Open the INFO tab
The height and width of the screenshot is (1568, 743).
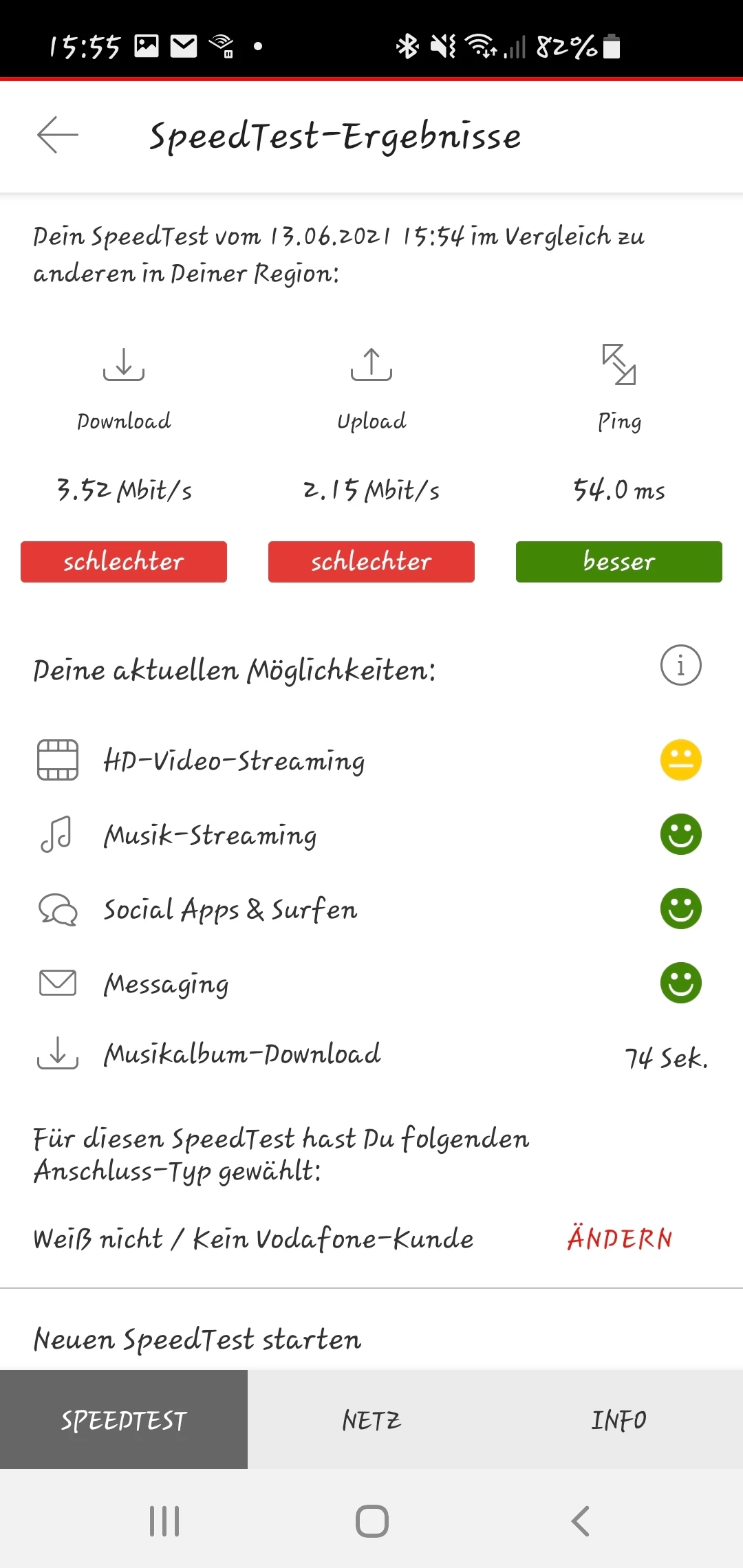[x=618, y=1419]
